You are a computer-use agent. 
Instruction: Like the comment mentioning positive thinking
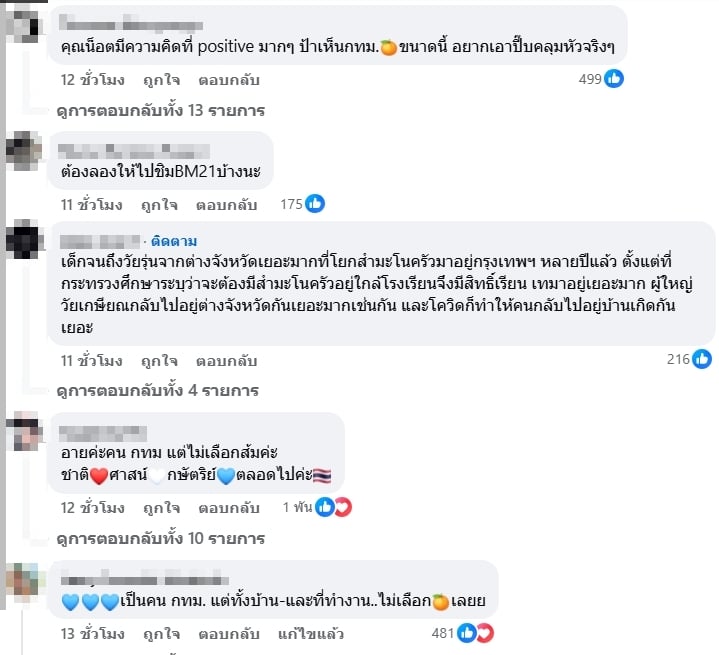point(160,78)
